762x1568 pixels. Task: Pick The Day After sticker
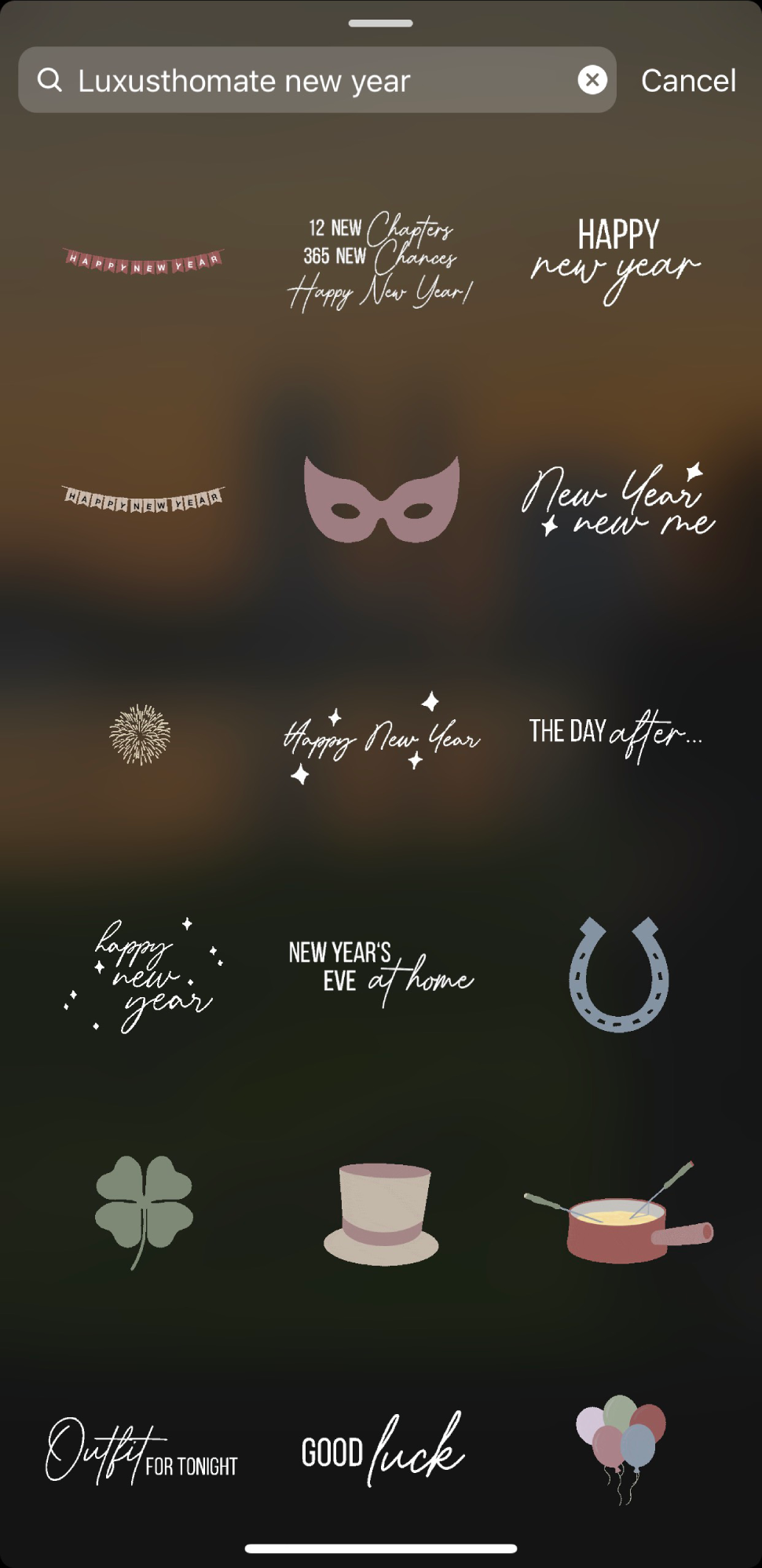pos(616,733)
